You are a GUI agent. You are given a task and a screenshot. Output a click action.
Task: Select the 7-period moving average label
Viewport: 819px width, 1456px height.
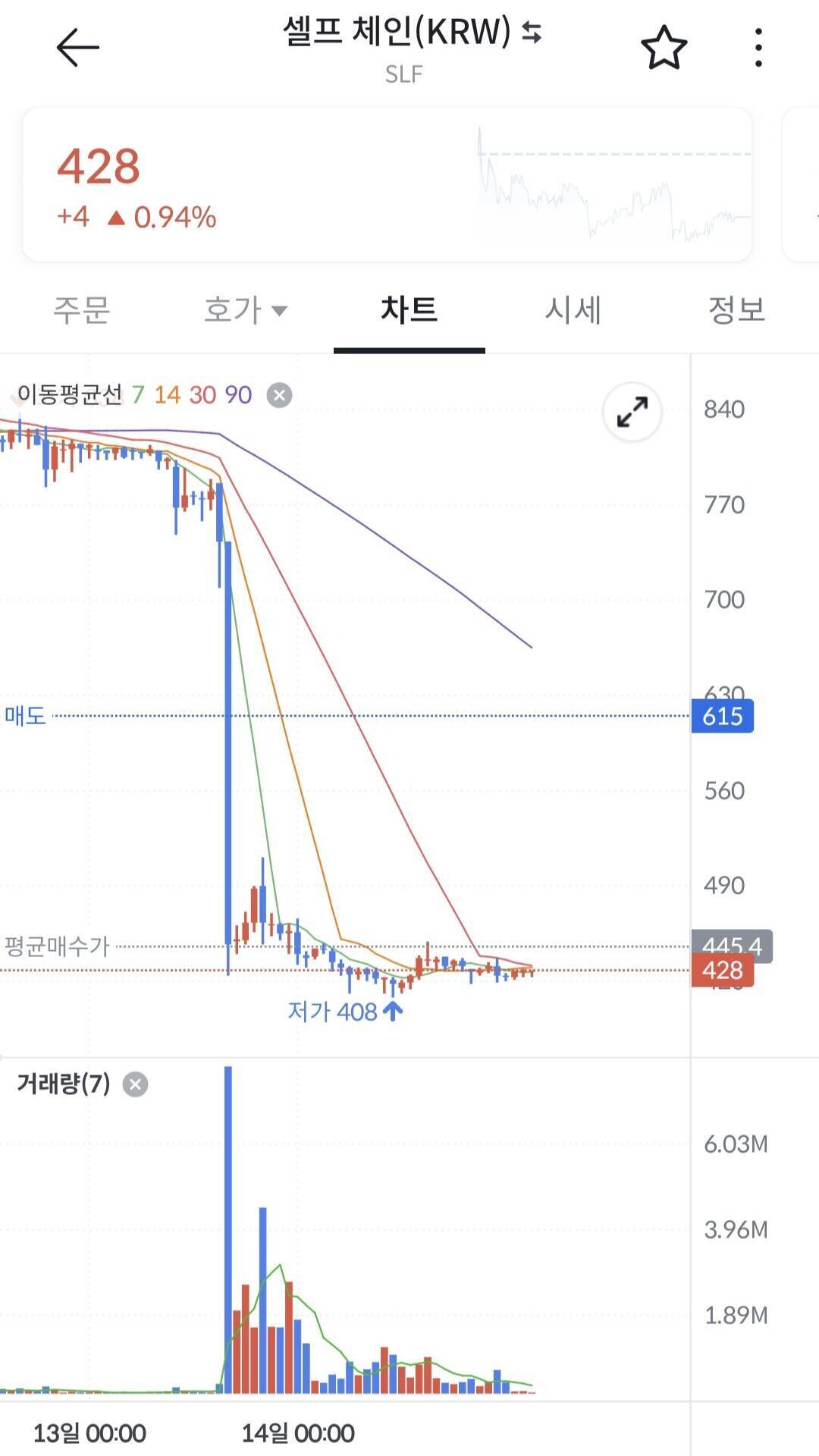[140, 394]
